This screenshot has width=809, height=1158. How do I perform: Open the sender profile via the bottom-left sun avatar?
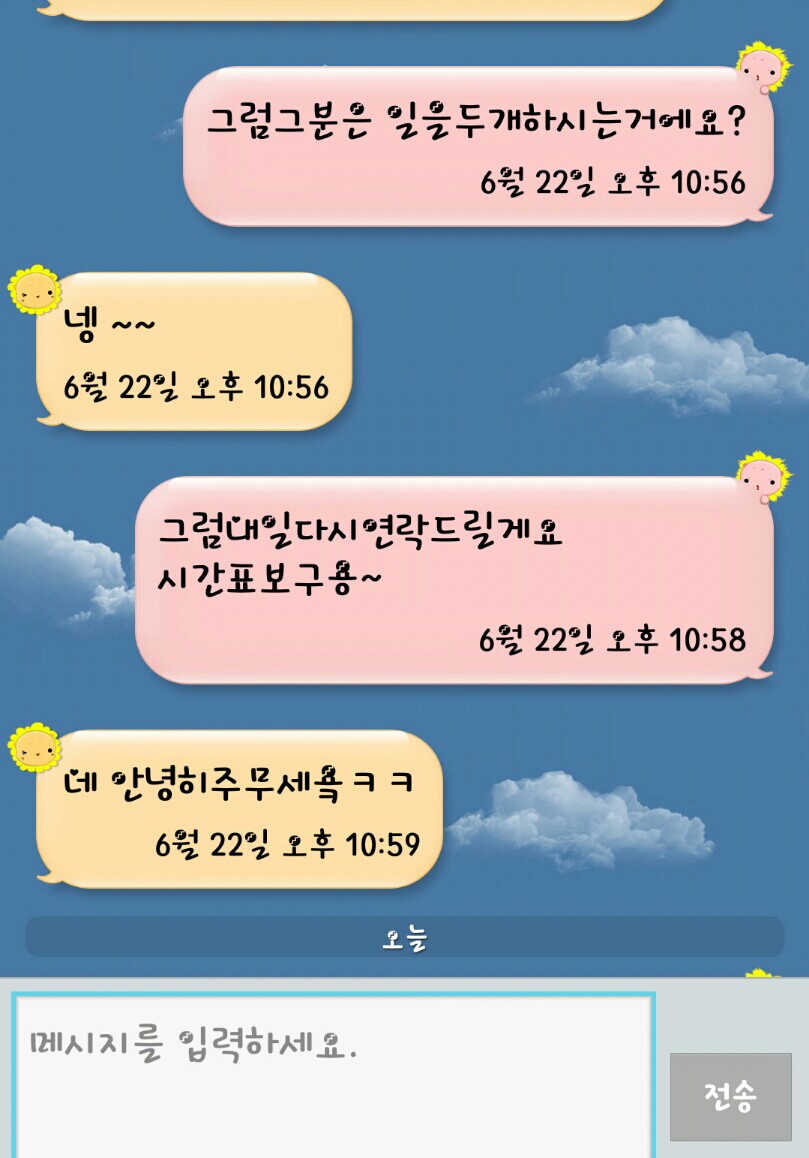33,747
